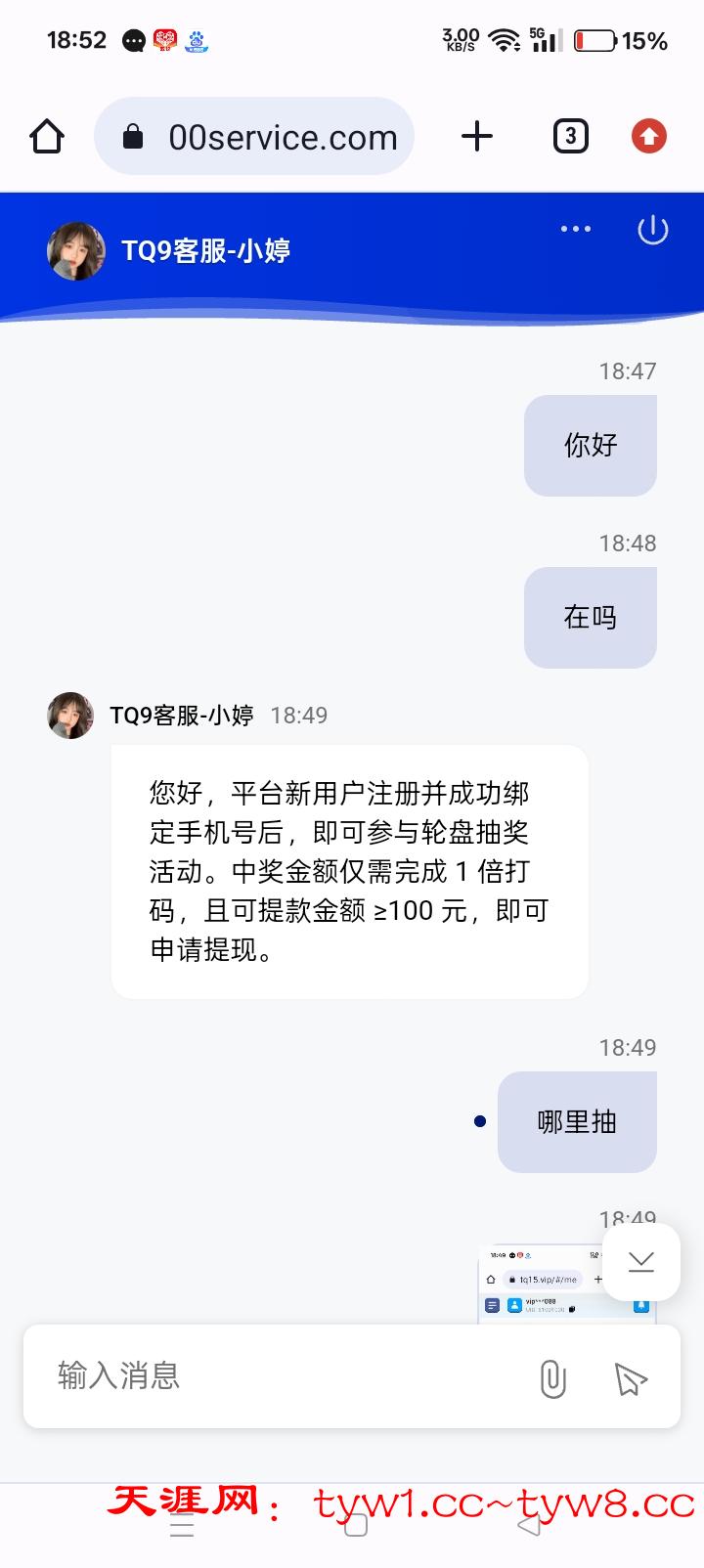This screenshot has width=704, height=1568.
Task: Attach a file with the paperclip
Action: point(552,1378)
